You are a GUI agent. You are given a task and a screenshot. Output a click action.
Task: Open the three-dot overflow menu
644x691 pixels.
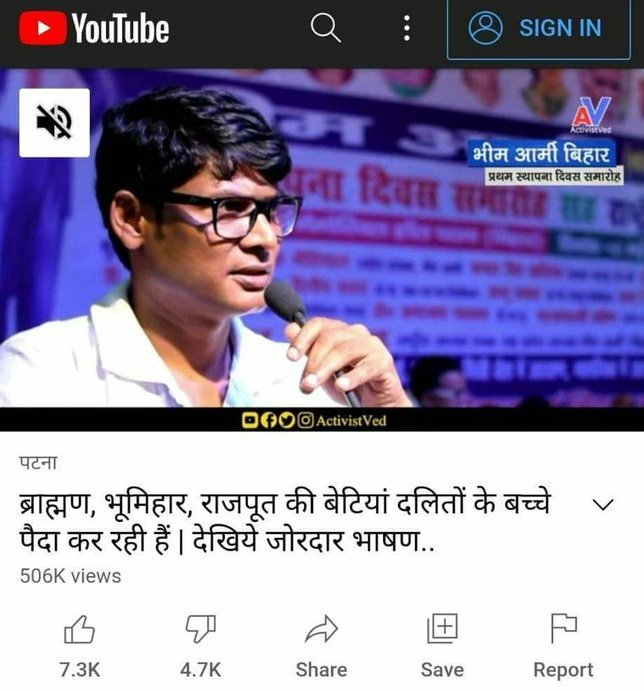(406, 29)
